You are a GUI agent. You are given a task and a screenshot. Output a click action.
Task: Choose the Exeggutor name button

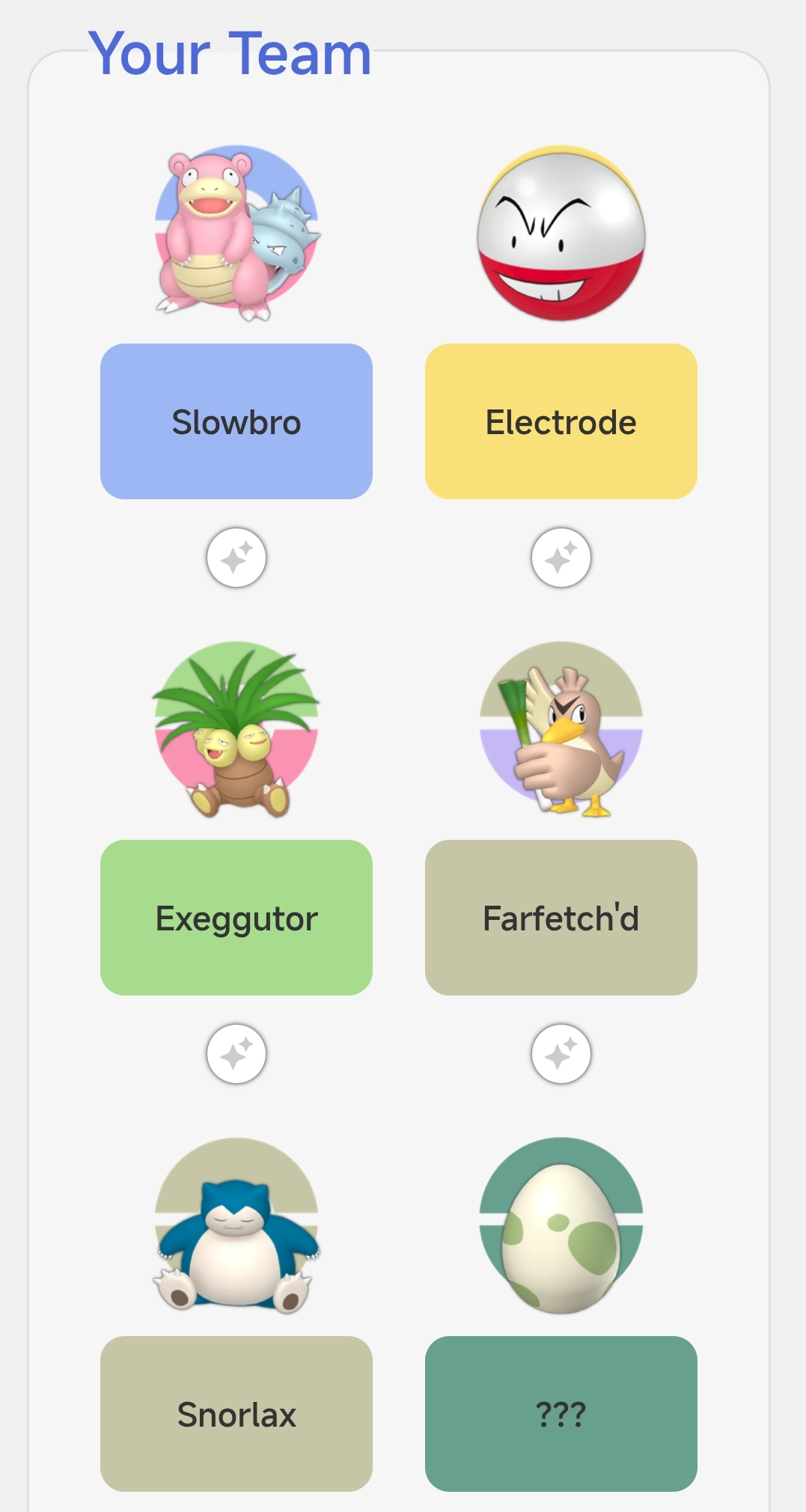[x=236, y=918]
